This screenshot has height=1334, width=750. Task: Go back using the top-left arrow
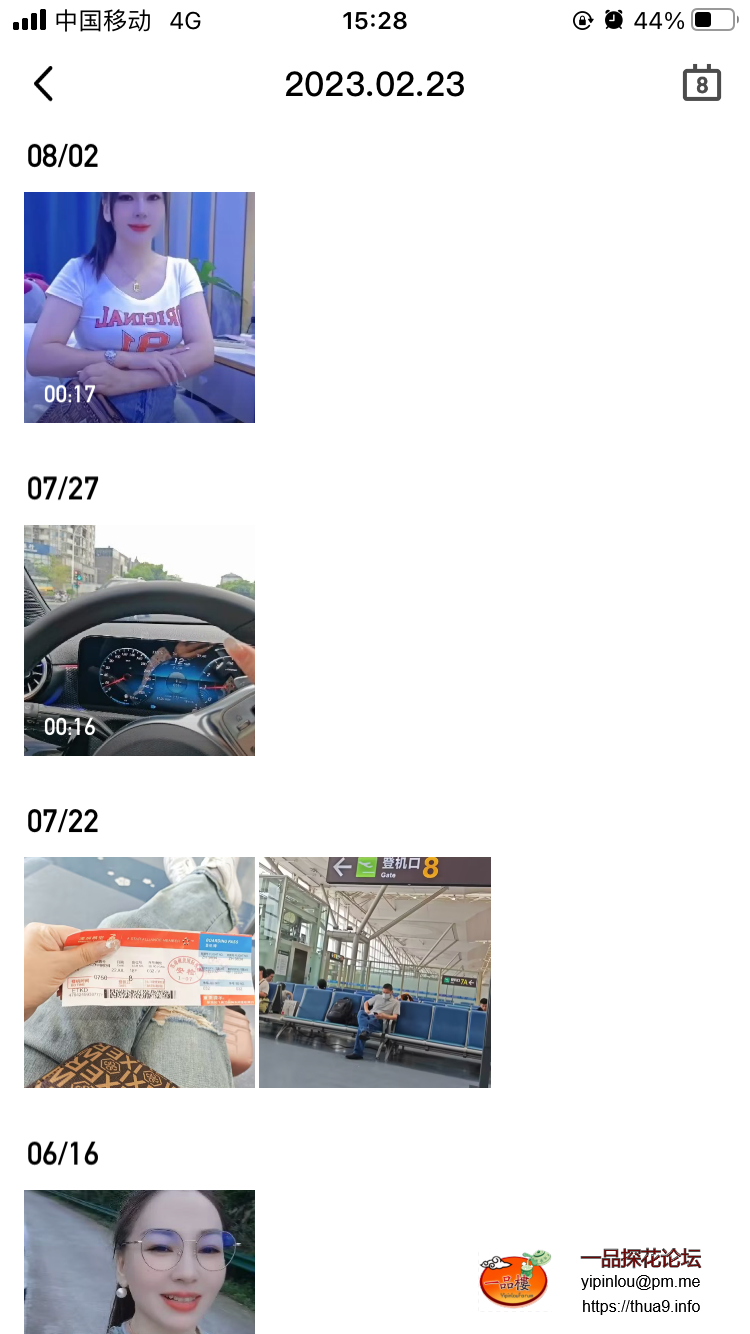[43, 84]
